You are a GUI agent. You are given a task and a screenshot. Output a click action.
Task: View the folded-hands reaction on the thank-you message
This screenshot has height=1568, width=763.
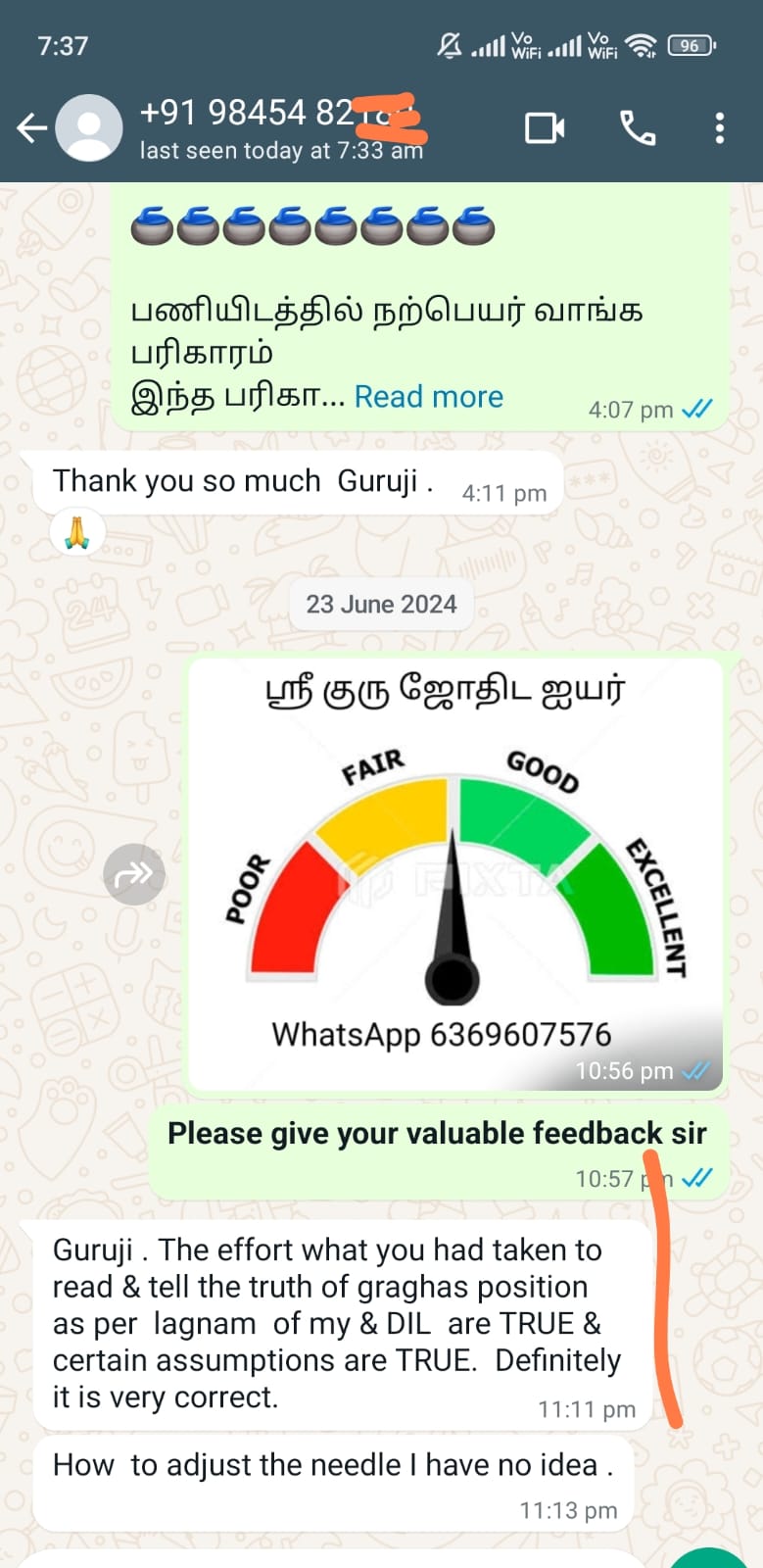(77, 534)
